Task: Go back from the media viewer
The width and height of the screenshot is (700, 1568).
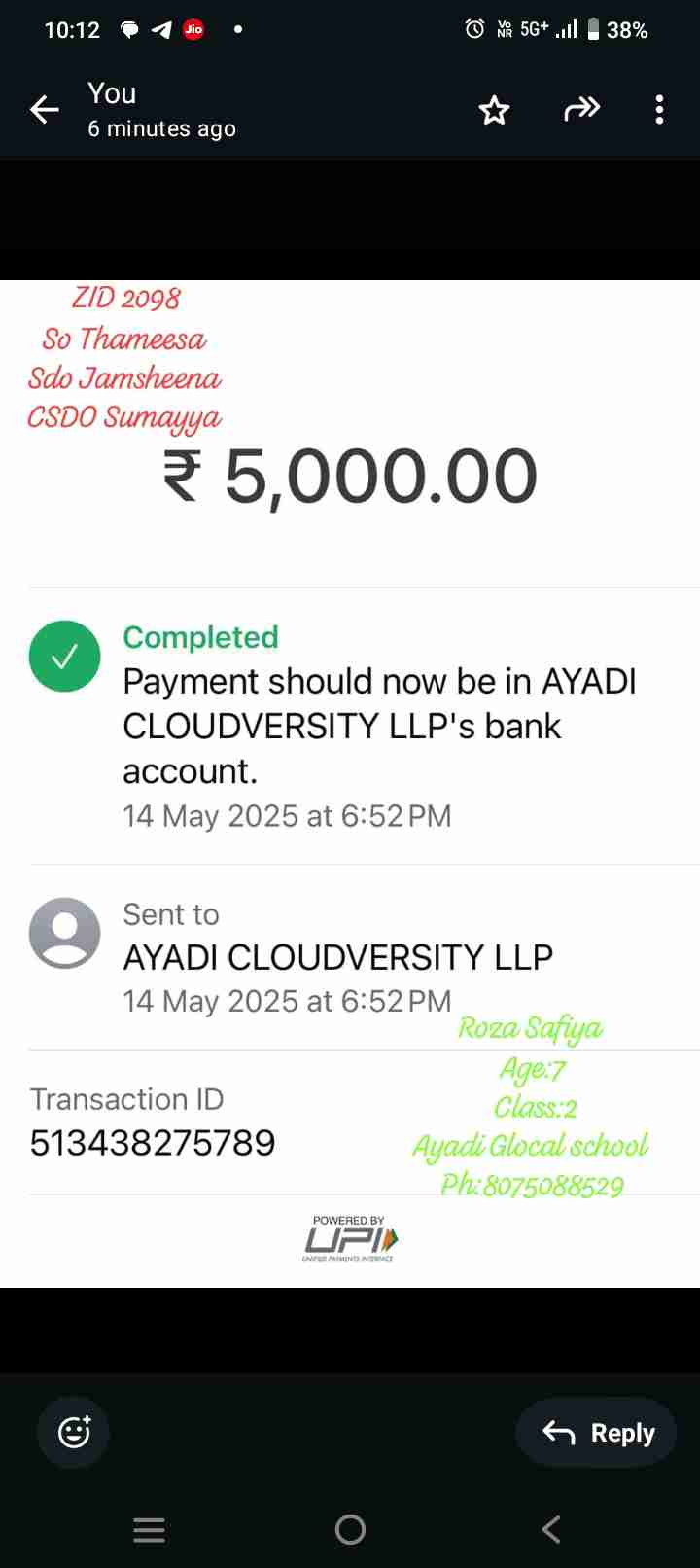Action: point(45,110)
